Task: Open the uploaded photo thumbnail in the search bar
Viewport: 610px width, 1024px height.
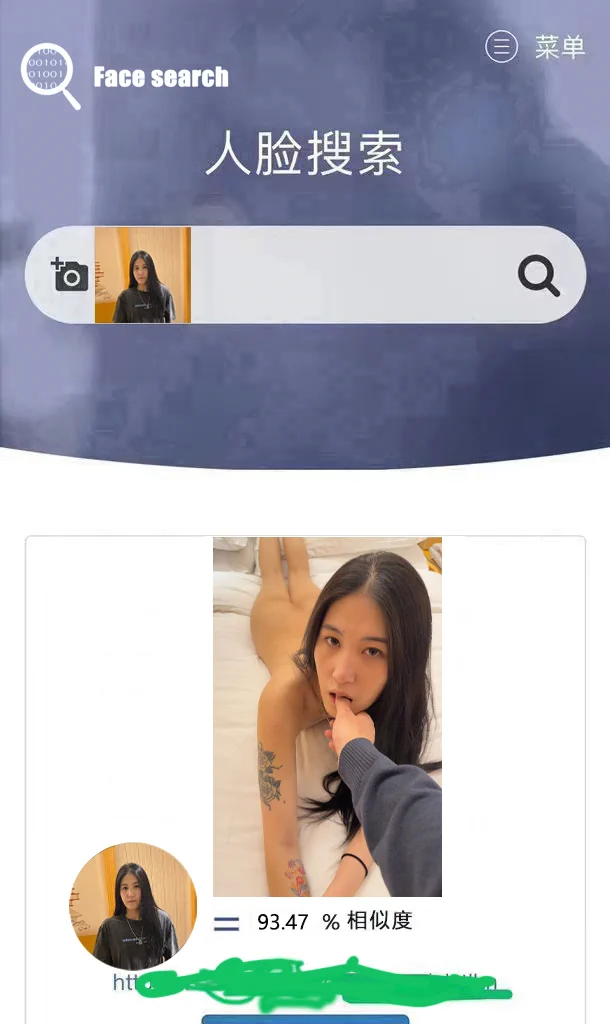Action: pyautogui.click(x=143, y=275)
